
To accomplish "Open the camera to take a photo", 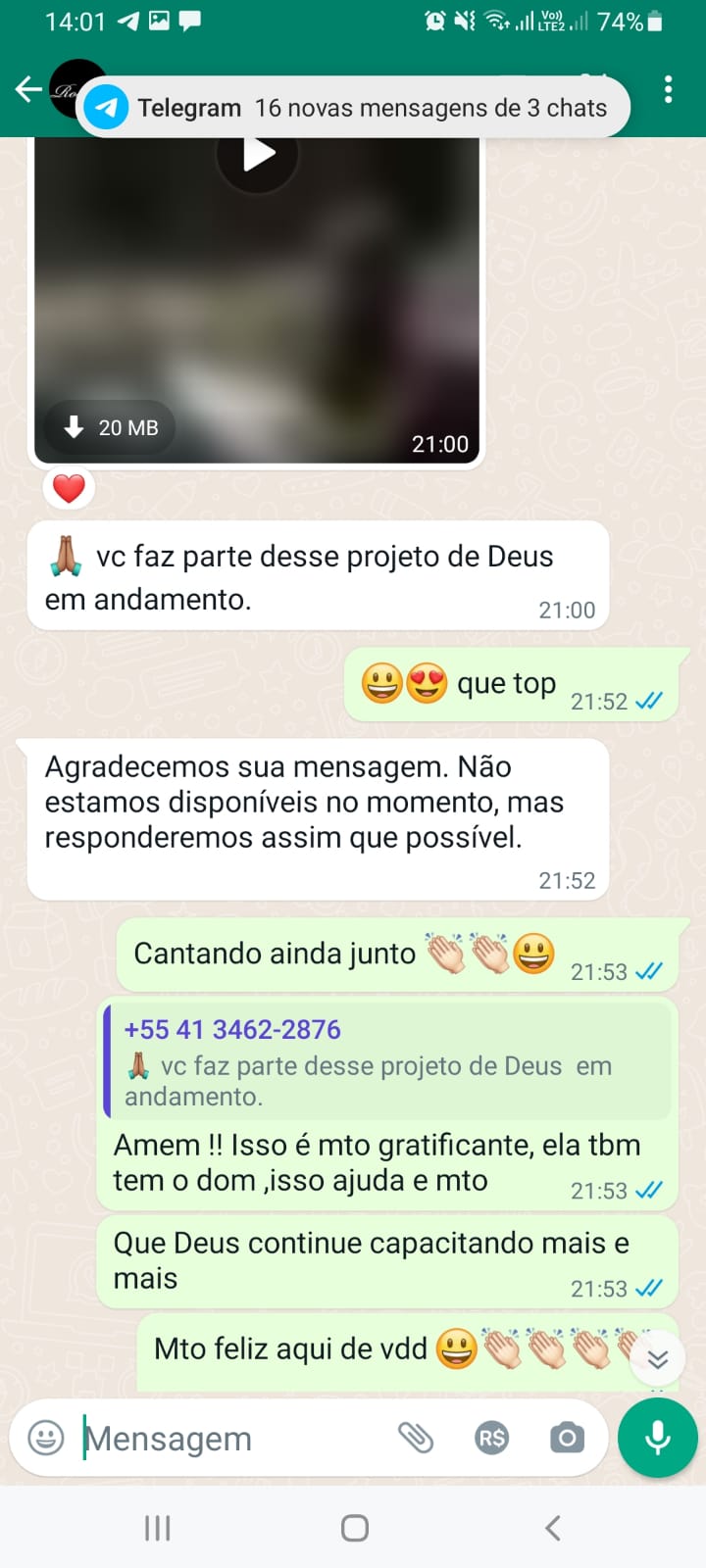I will pyautogui.click(x=567, y=1438).
